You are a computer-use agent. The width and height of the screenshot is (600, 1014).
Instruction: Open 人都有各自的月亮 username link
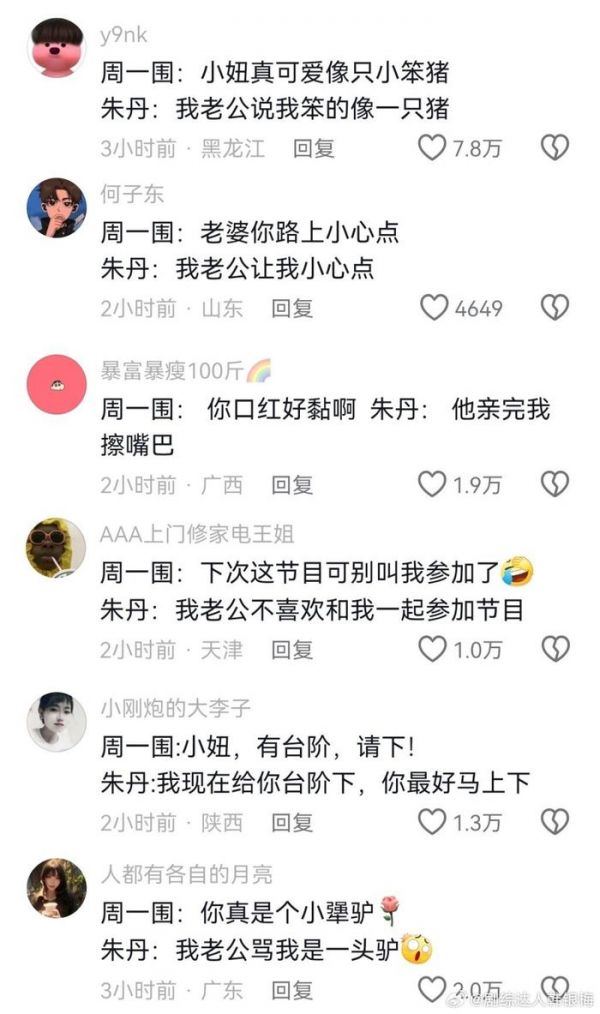[x=186, y=874]
